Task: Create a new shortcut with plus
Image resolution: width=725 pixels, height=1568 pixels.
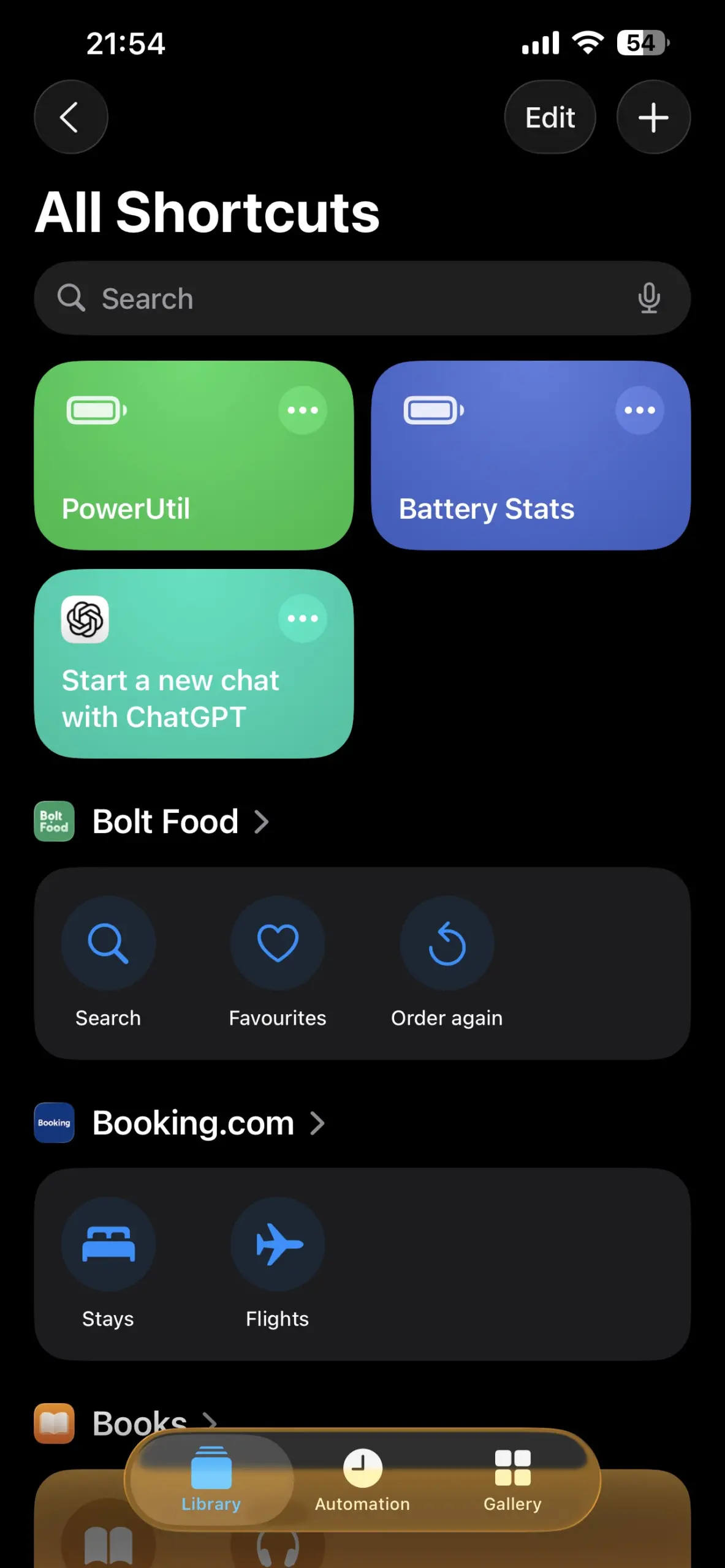Action: (x=653, y=117)
